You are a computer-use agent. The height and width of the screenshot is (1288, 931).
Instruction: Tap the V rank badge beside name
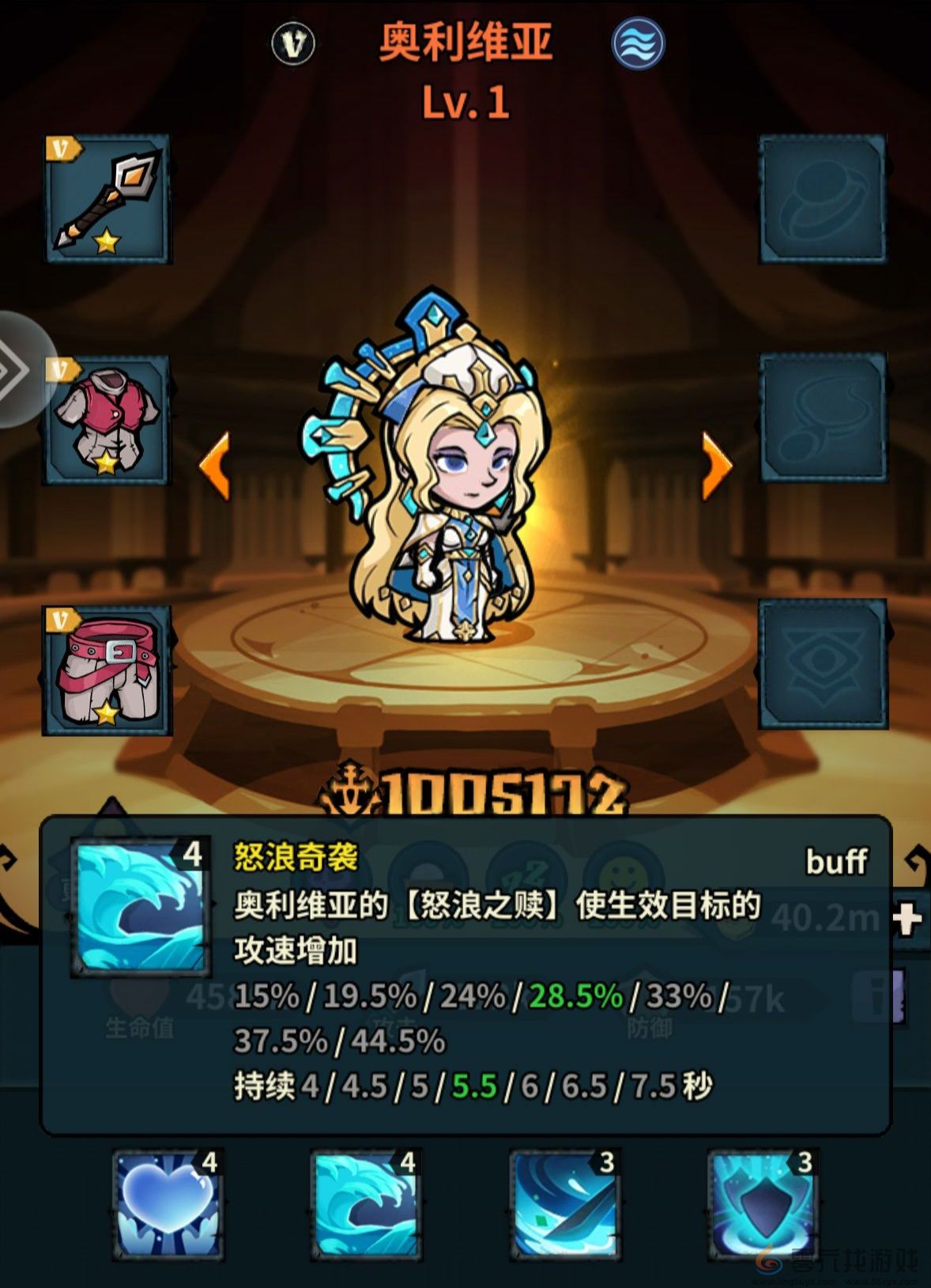coord(293,43)
